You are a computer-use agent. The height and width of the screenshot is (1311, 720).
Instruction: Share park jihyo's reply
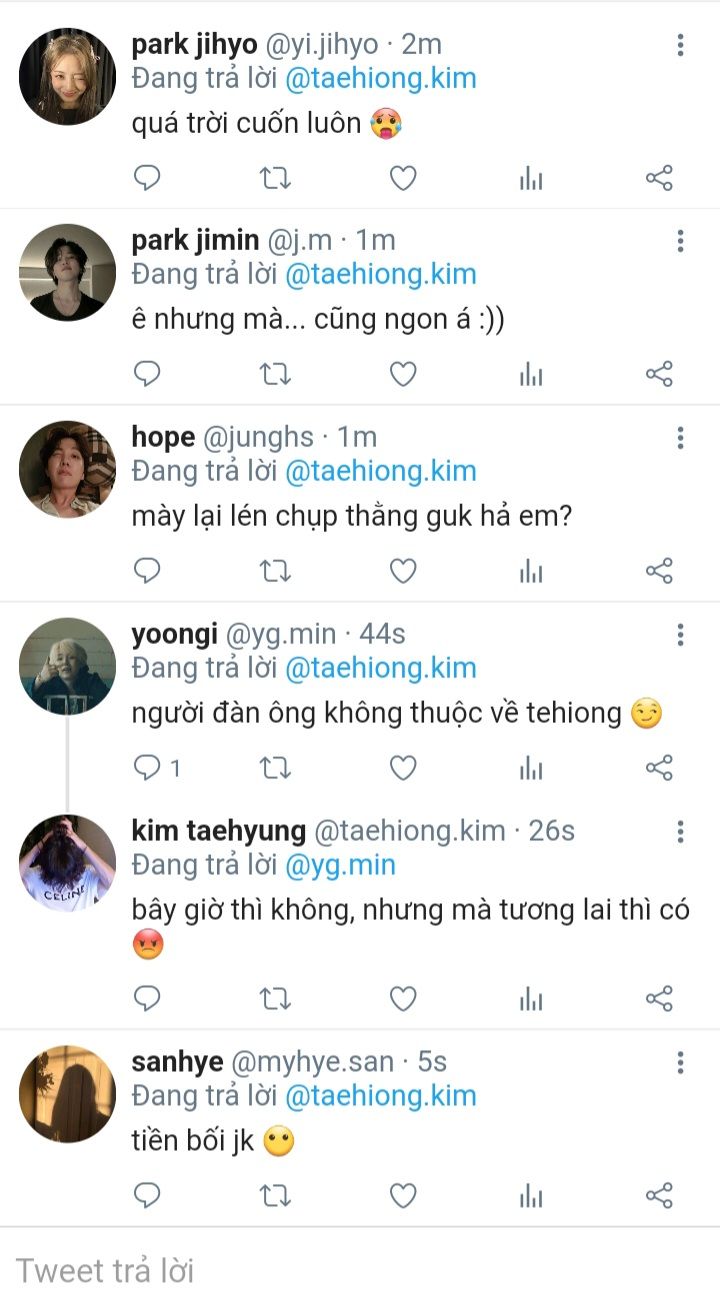[x=658, y=179]
